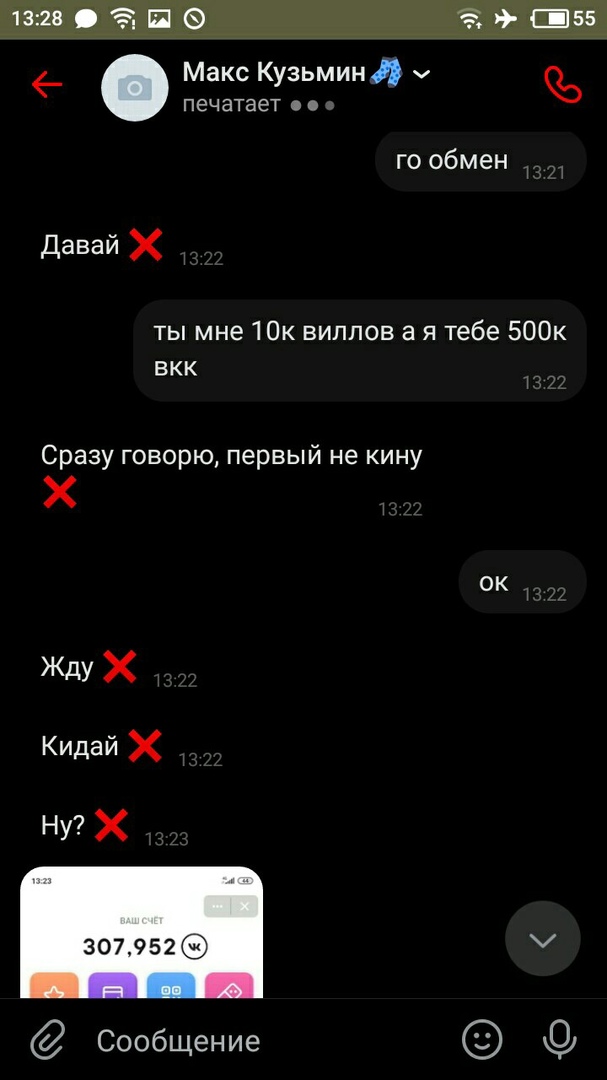Screen dimensions: 607x1080
Task: Jump to the latest messages
Action: tap(543, 939)
